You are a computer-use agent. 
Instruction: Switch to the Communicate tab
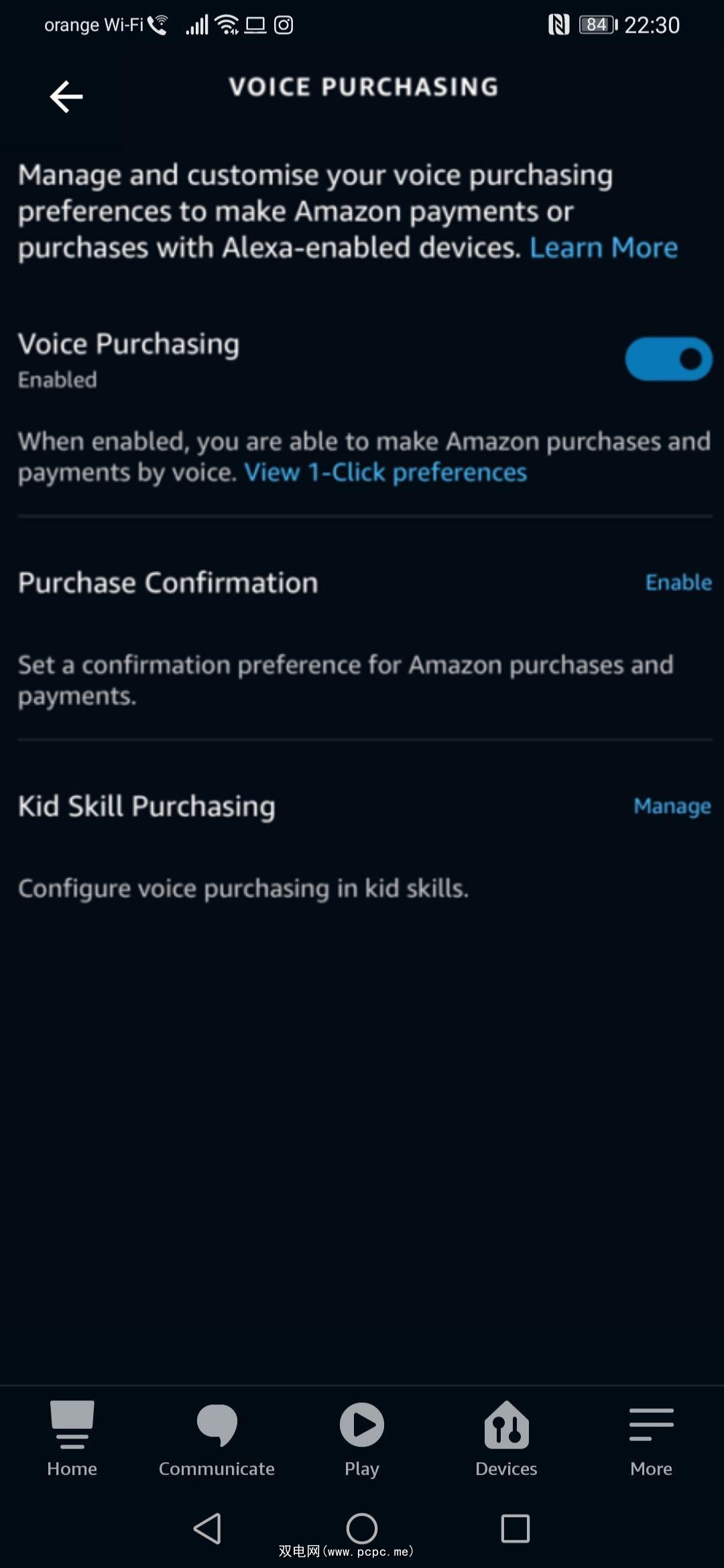pos(217,1438)
